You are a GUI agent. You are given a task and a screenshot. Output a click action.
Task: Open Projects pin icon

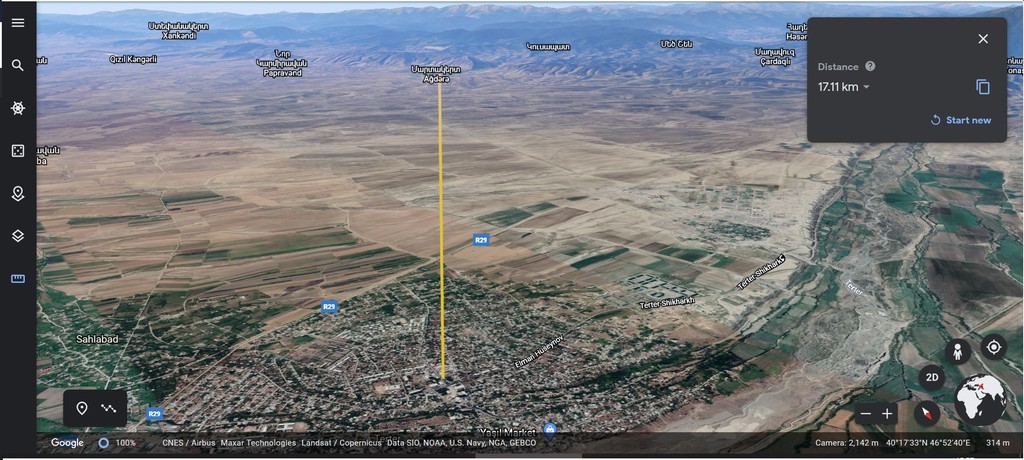point(18,193)
